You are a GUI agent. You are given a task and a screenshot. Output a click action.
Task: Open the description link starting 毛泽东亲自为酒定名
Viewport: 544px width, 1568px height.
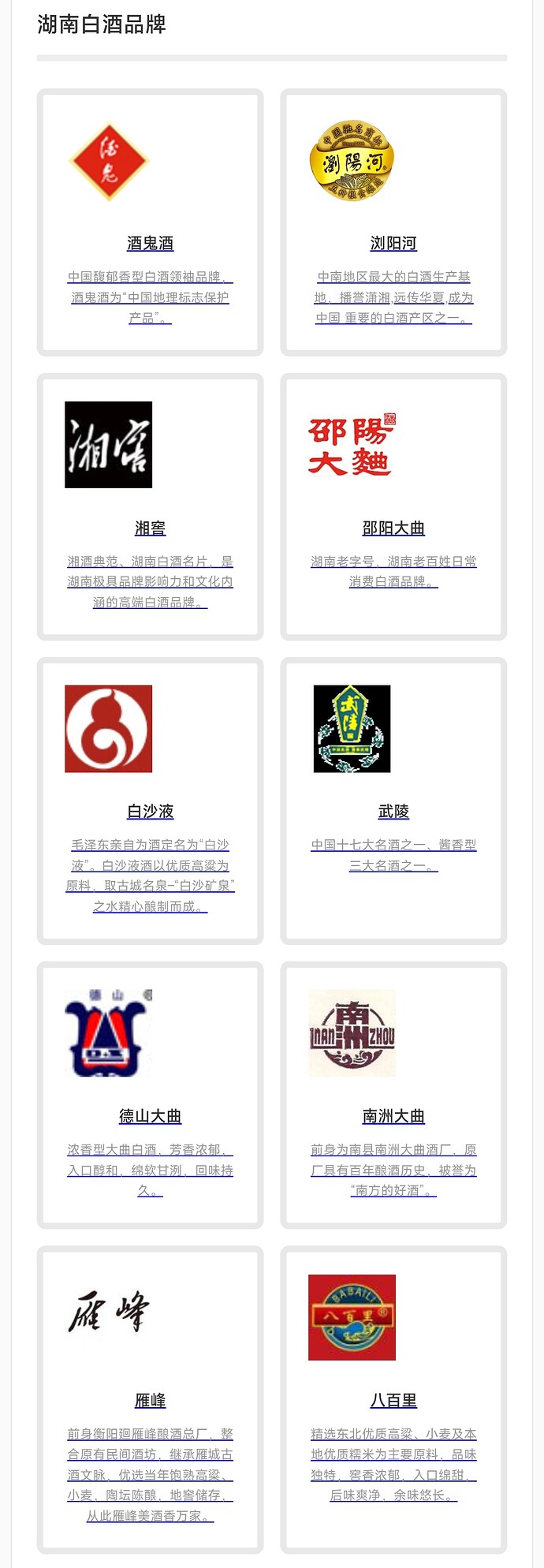pyautogui.click(x=150, y=875)
